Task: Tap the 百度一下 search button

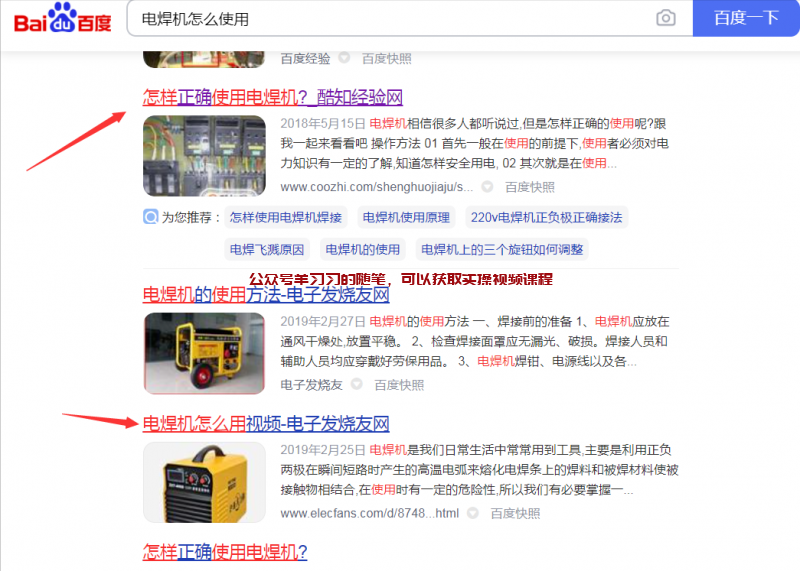Action: (746, 18)
